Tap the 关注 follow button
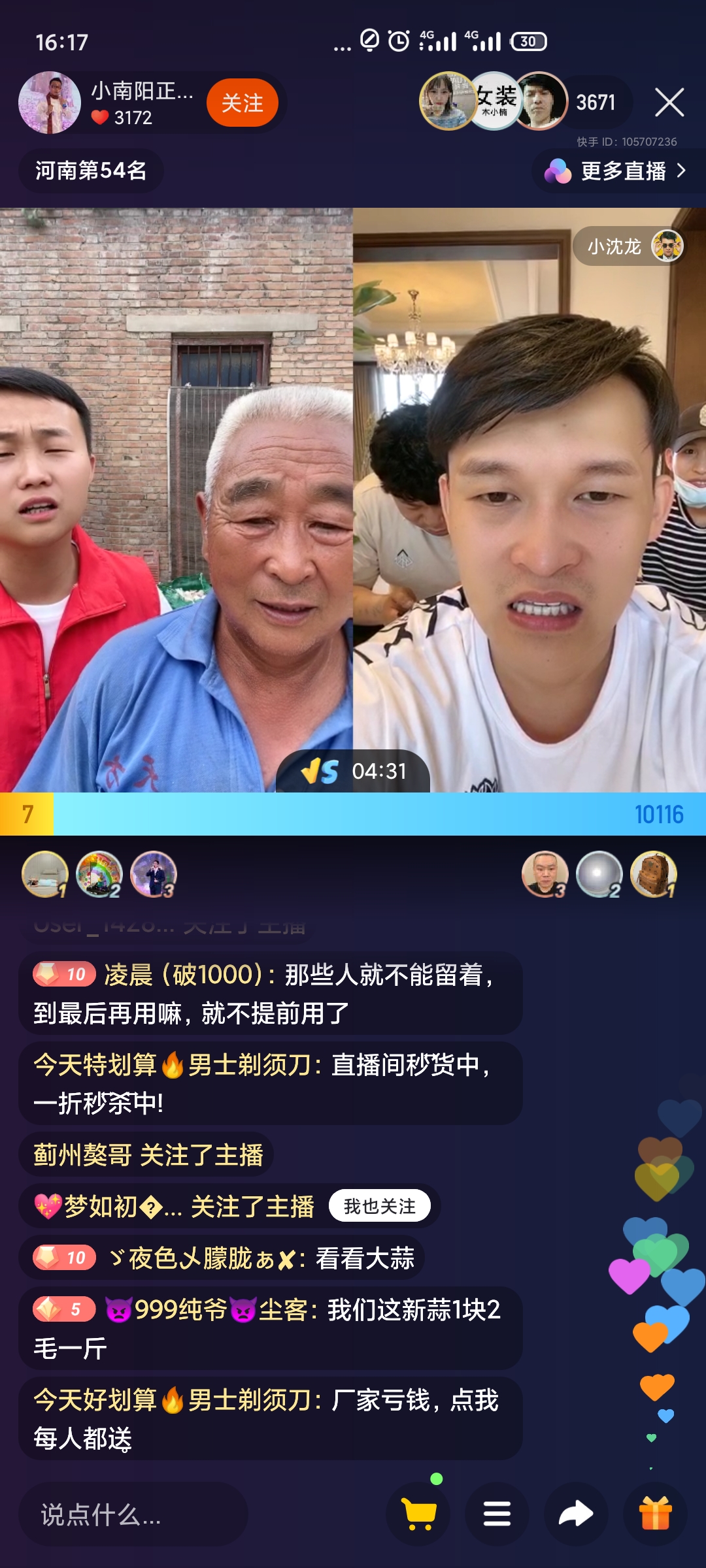The height and width of the screenshot is (1568, 706). pyautogui.click(x=242, y=103)
